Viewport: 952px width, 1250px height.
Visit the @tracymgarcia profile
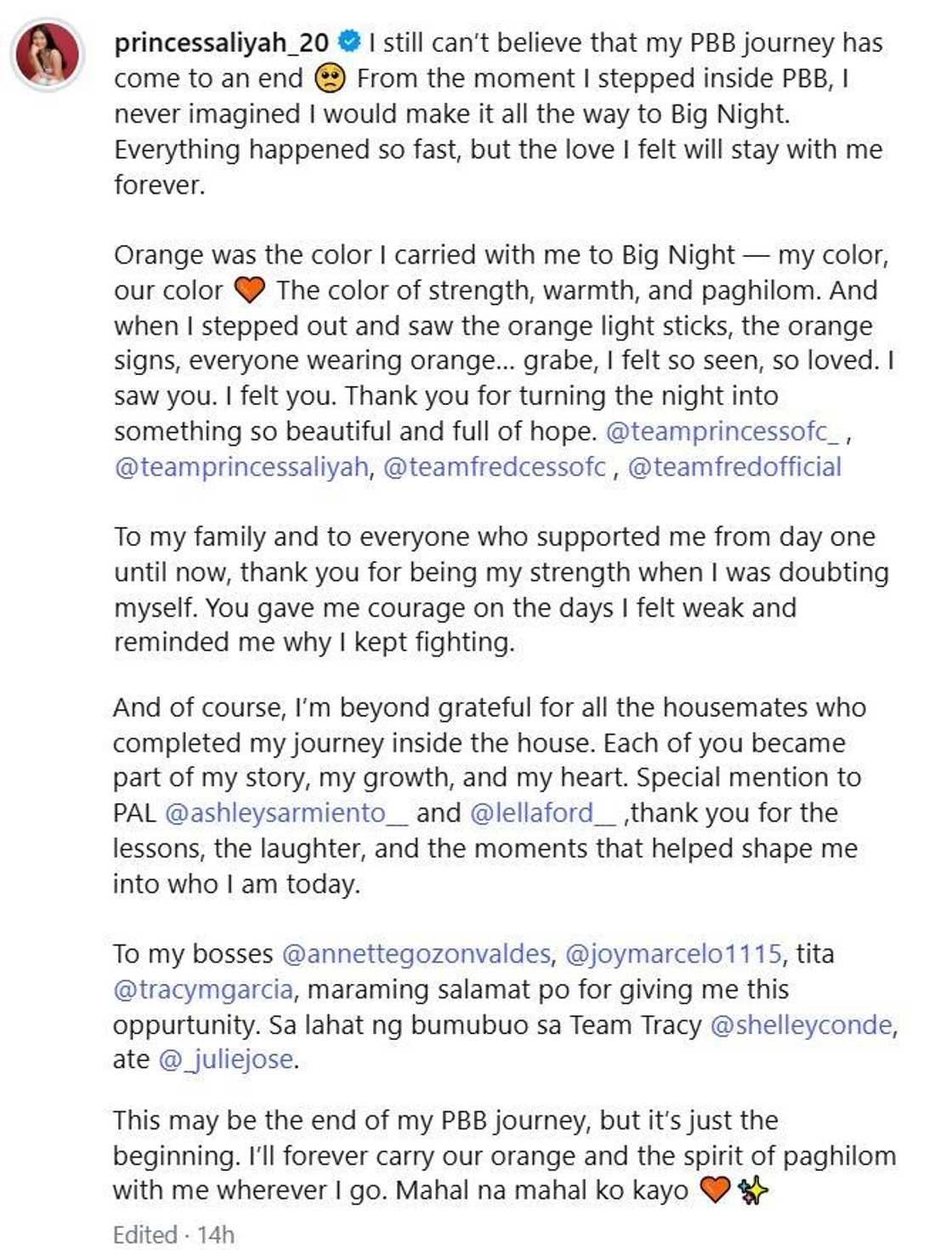pyautogui.click(x=203, y=990)
